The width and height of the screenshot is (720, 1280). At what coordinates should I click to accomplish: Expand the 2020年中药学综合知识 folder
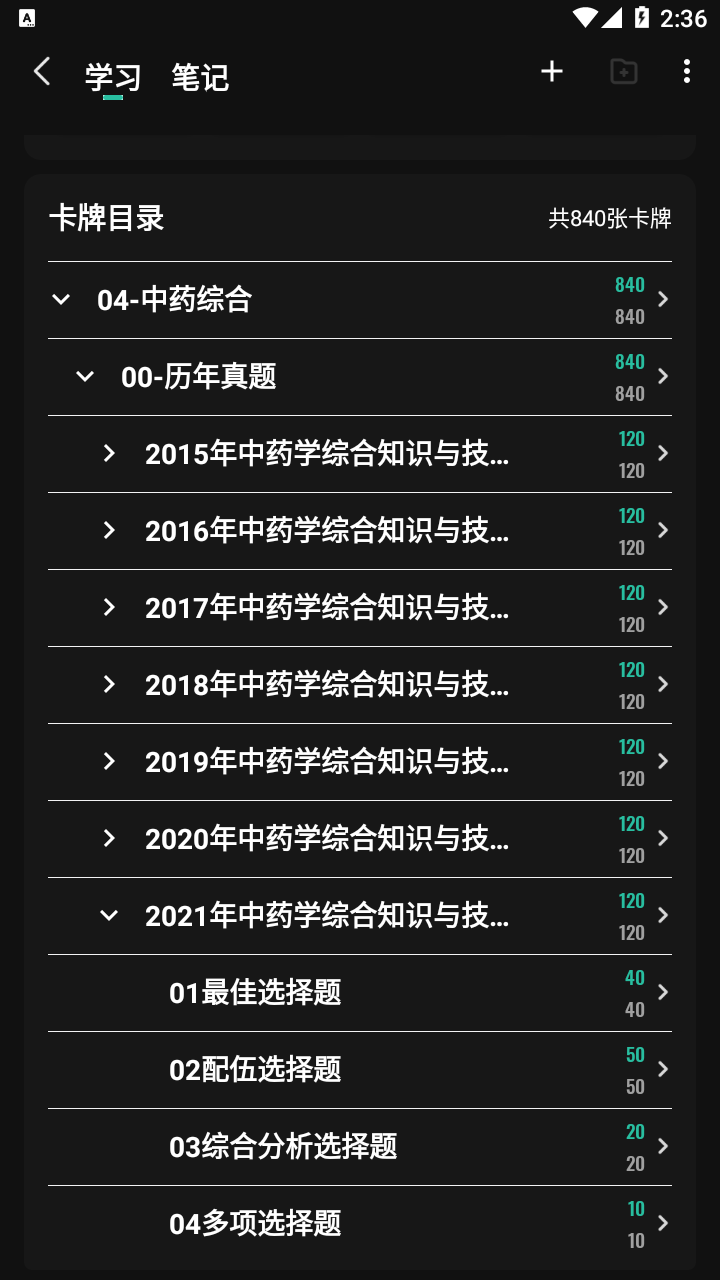tap(109, 838)
